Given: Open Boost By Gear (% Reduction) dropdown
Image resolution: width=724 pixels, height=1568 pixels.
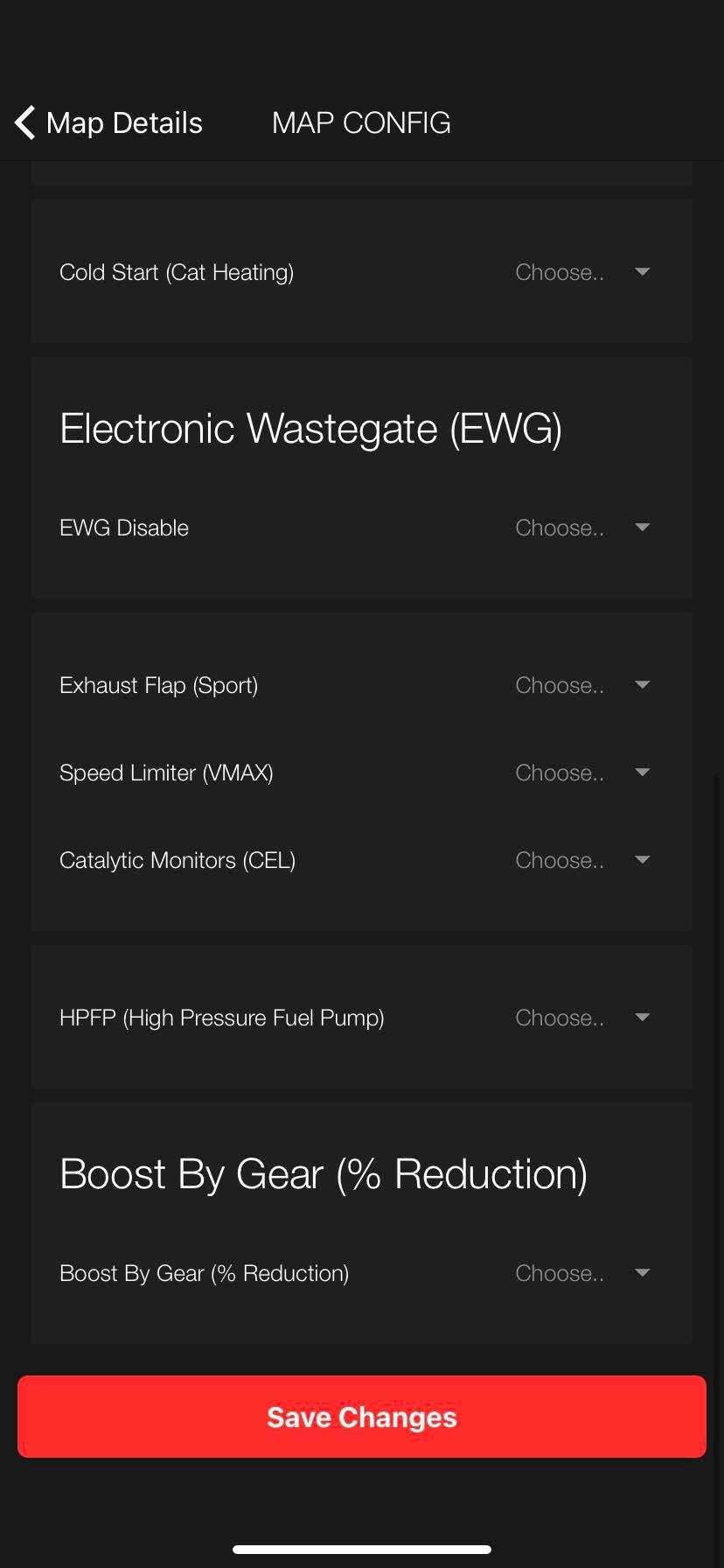Looking at the screenshot, I should click(581, 1273).
